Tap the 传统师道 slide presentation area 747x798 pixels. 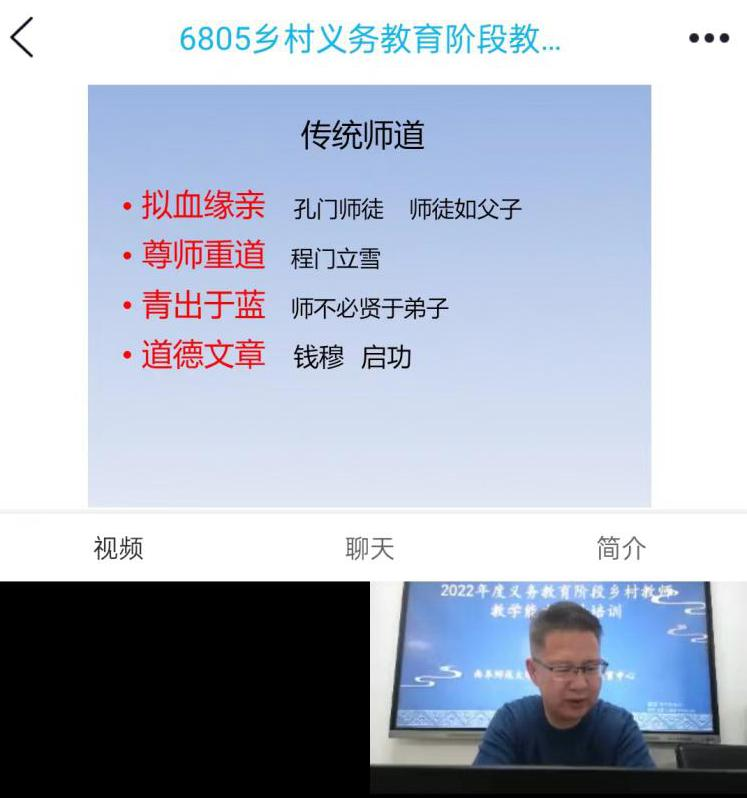(x=369, y=296)
